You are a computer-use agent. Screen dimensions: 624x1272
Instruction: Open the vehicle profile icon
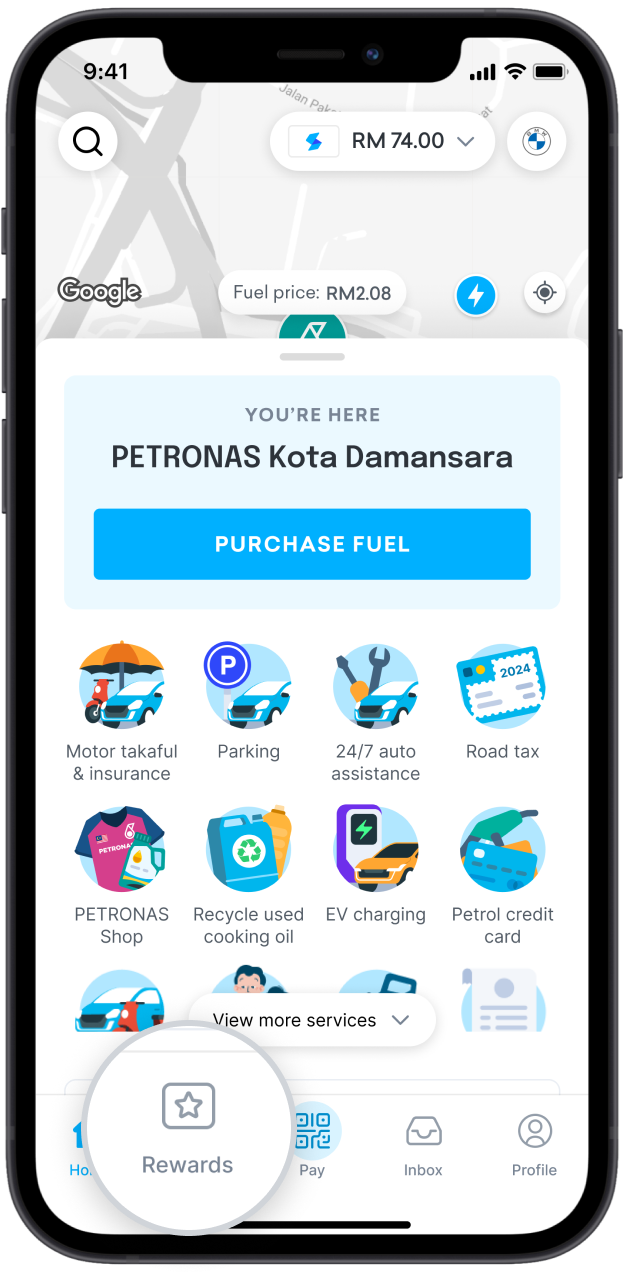tap(537, 142)
